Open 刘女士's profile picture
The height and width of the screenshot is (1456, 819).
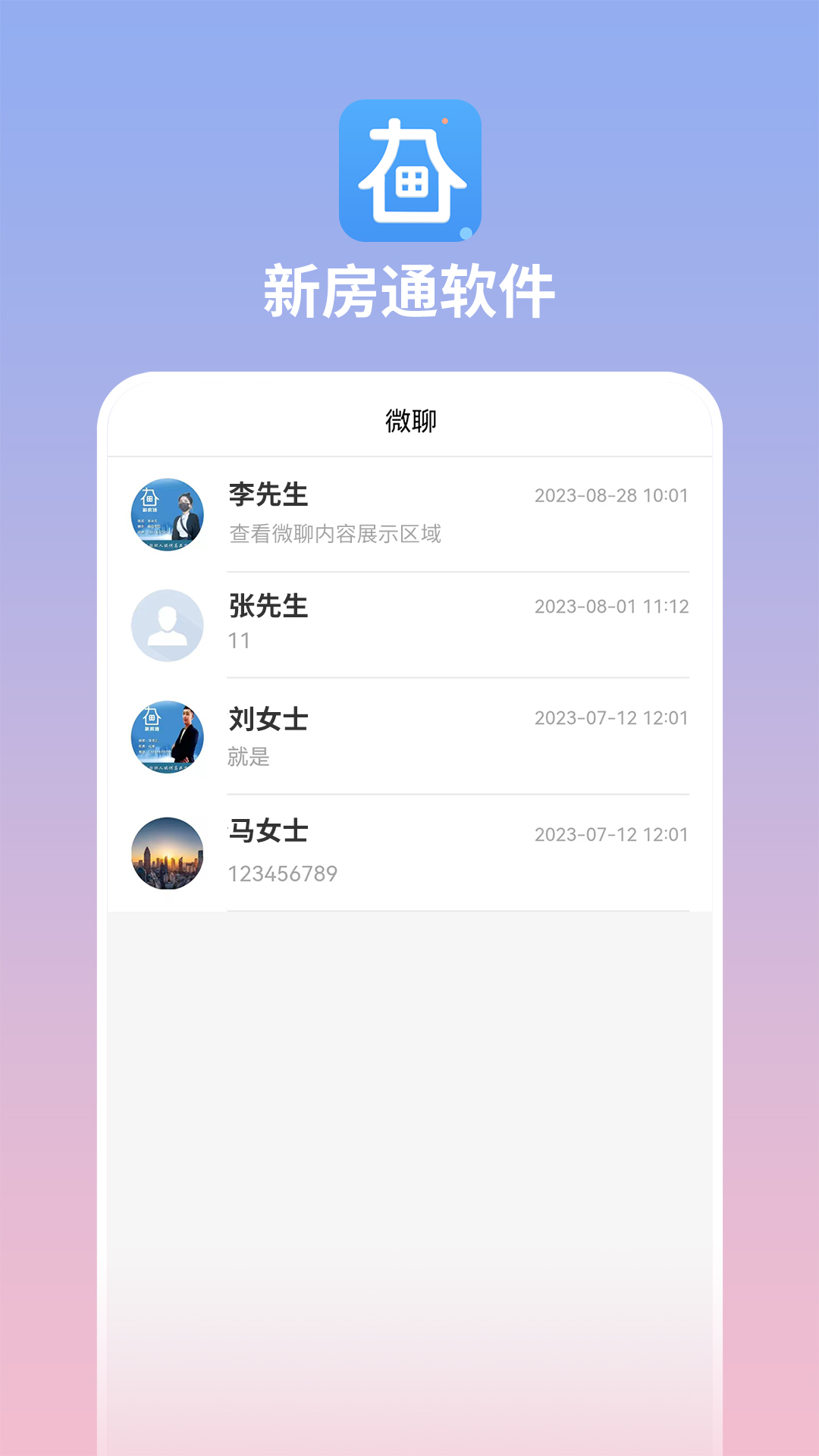(168, 734)
